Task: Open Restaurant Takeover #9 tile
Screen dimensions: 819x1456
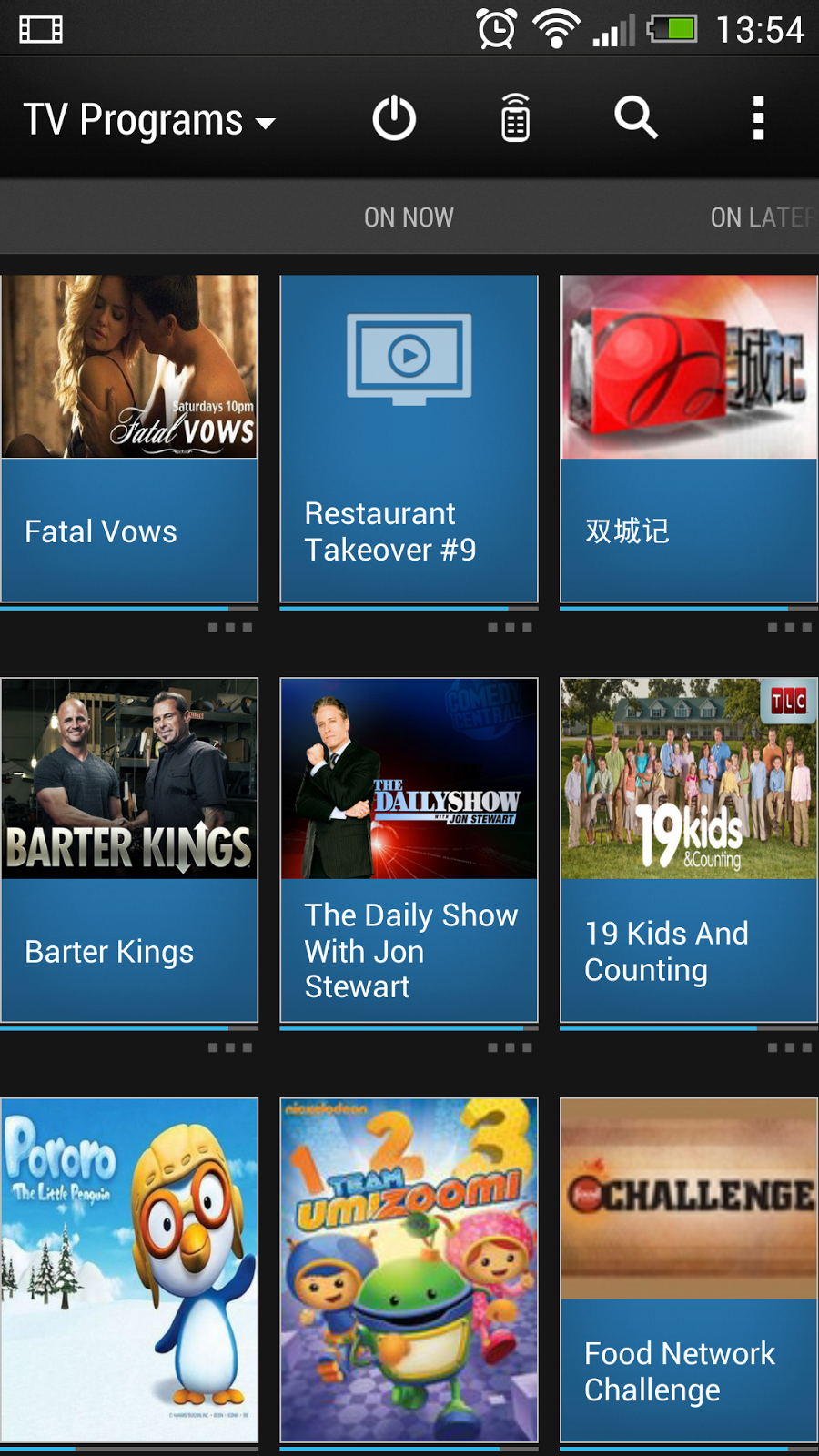Action: point(409,438)
